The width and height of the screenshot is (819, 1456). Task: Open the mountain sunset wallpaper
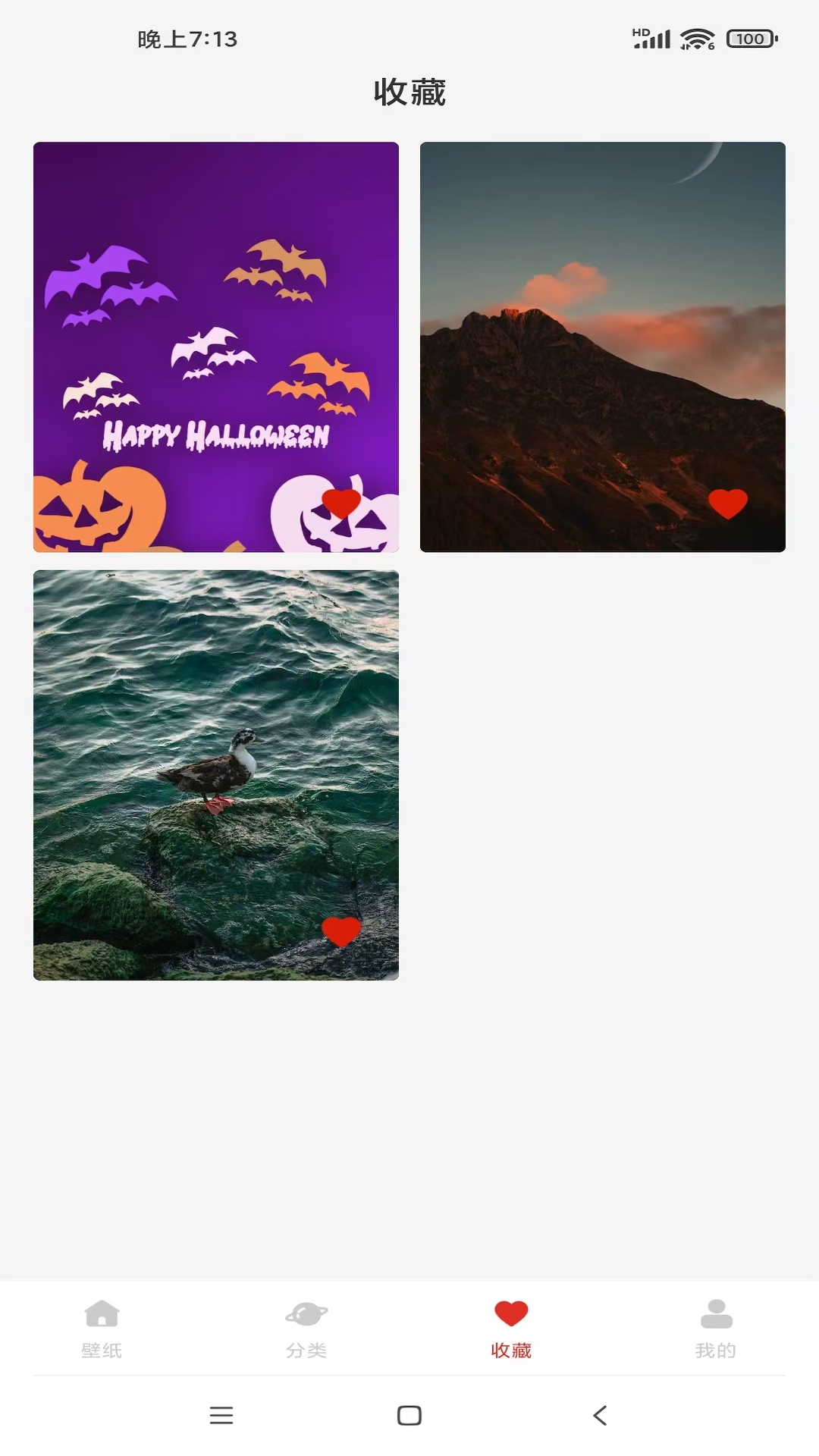[x=603, y=347]
